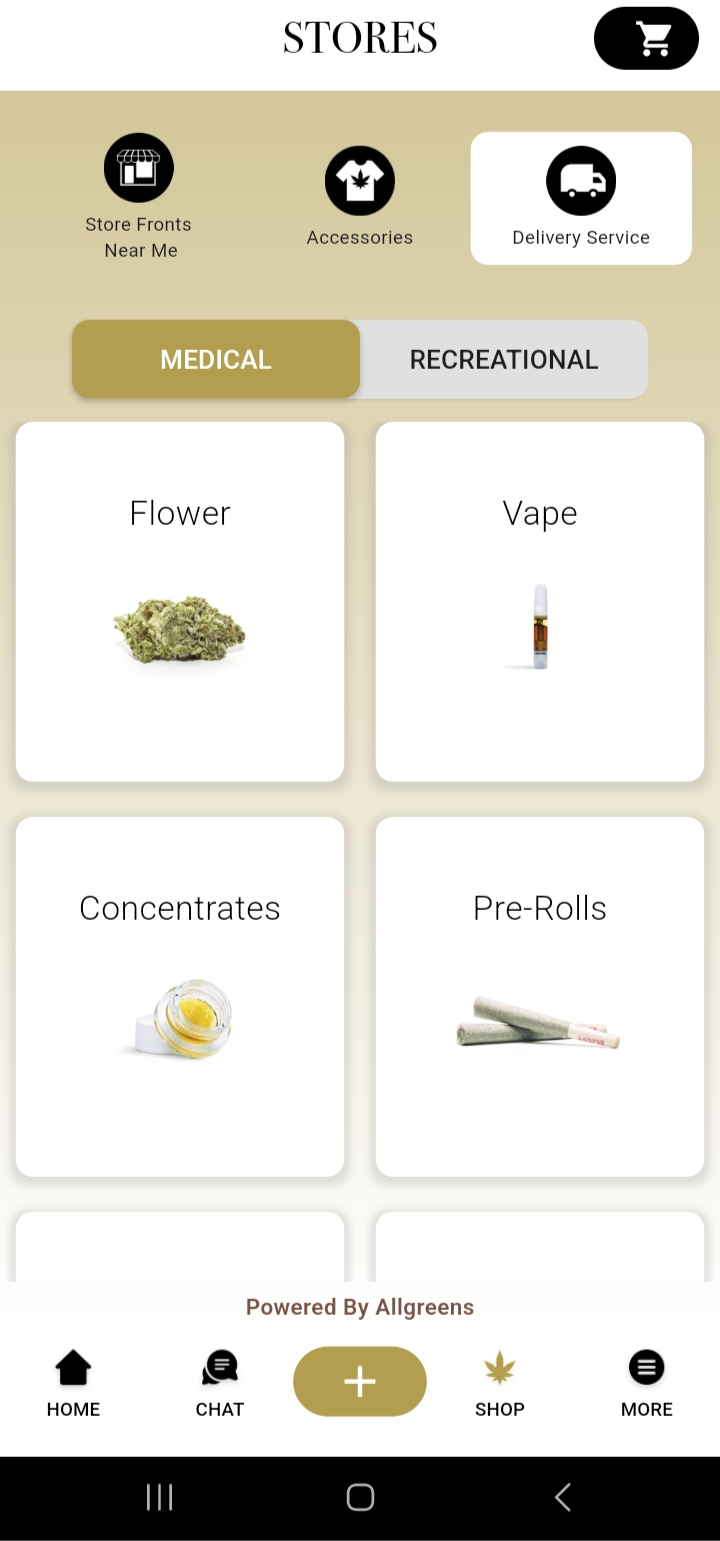Open the Vape category card
This screenshot has height=1541, width=720.
(x=540, y=601)
